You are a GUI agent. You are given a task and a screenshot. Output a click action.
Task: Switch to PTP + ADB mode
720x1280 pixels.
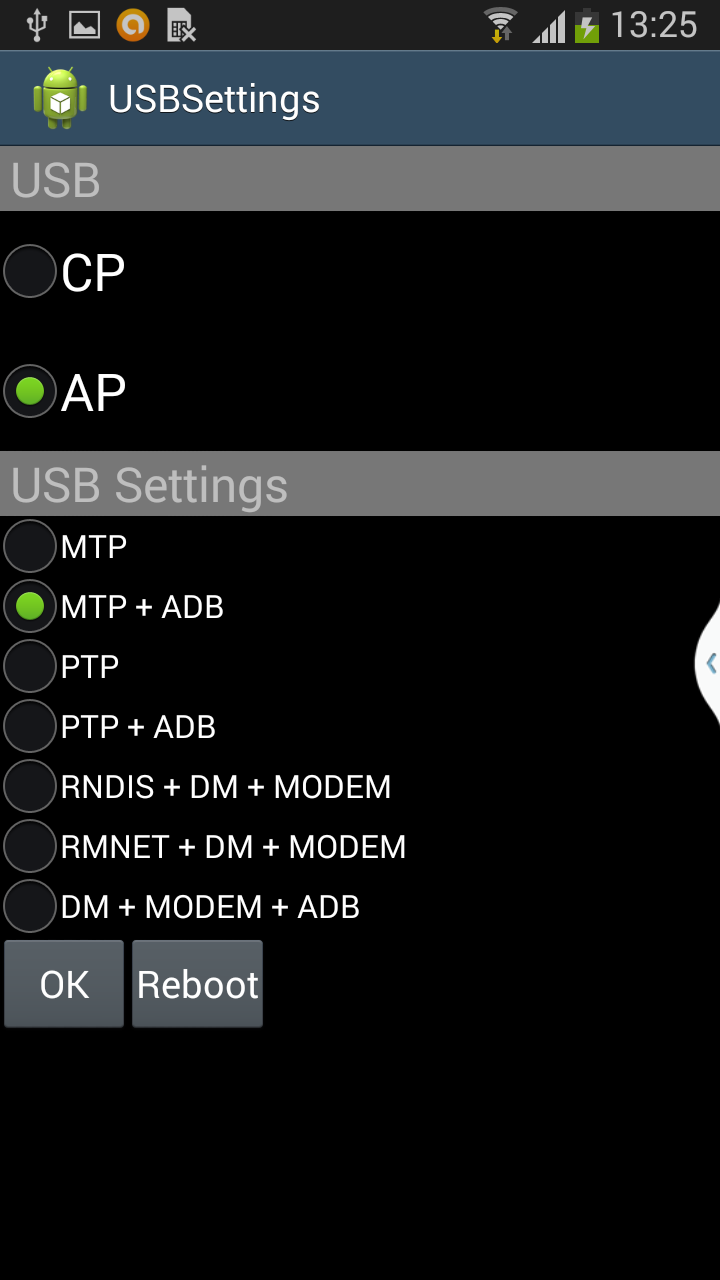[110, 727]
